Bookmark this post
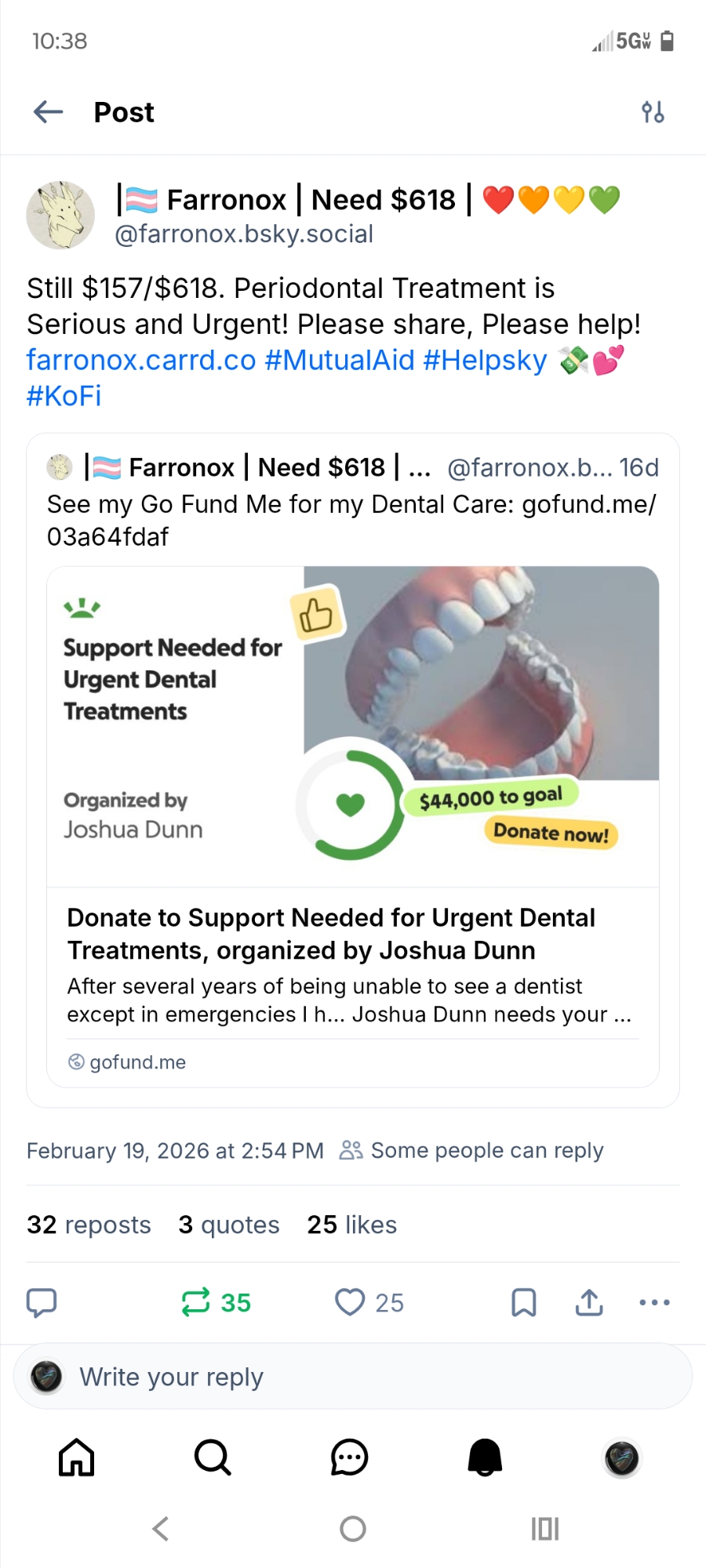The image size is (706, 1568). tap(523, 1302)
